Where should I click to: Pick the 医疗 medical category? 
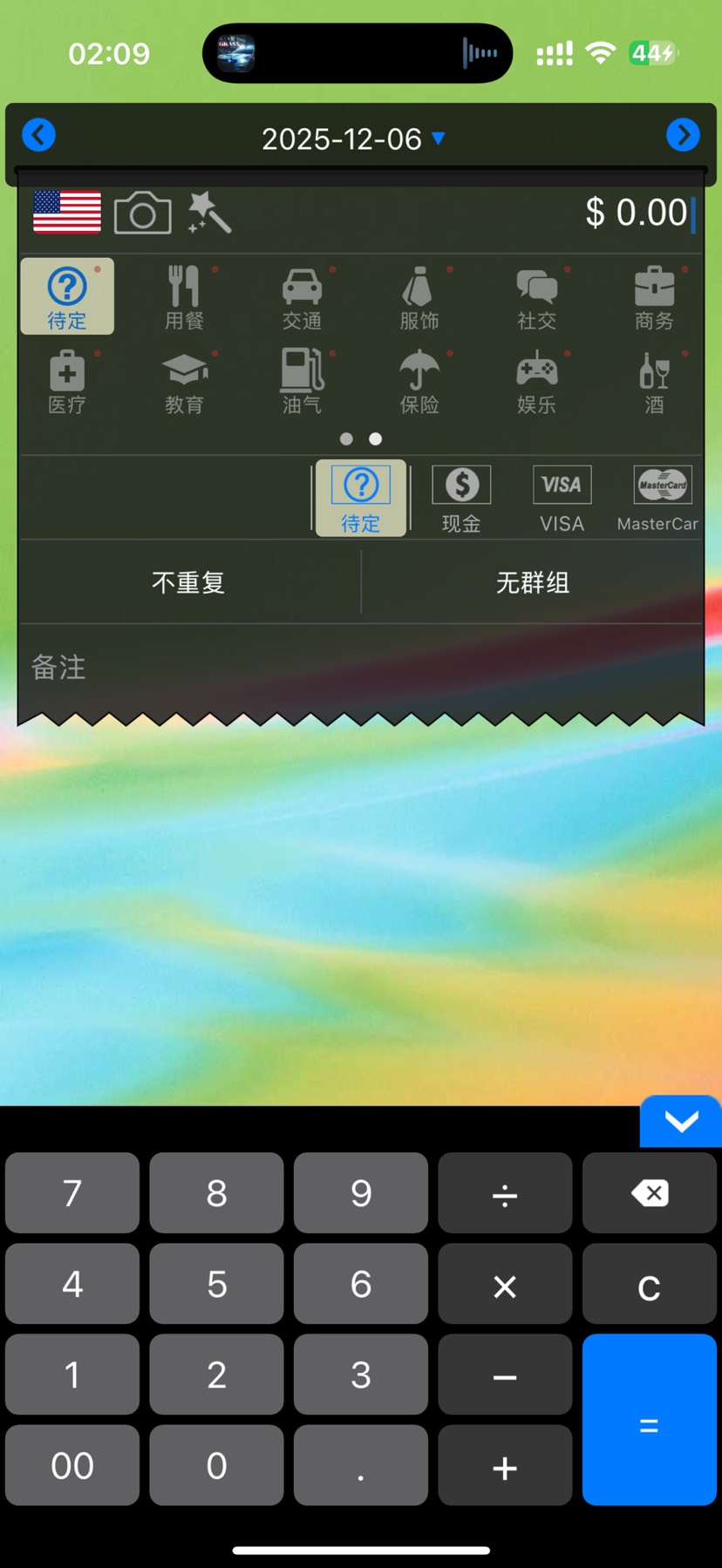pyautogui.click(x=67, y=382)
